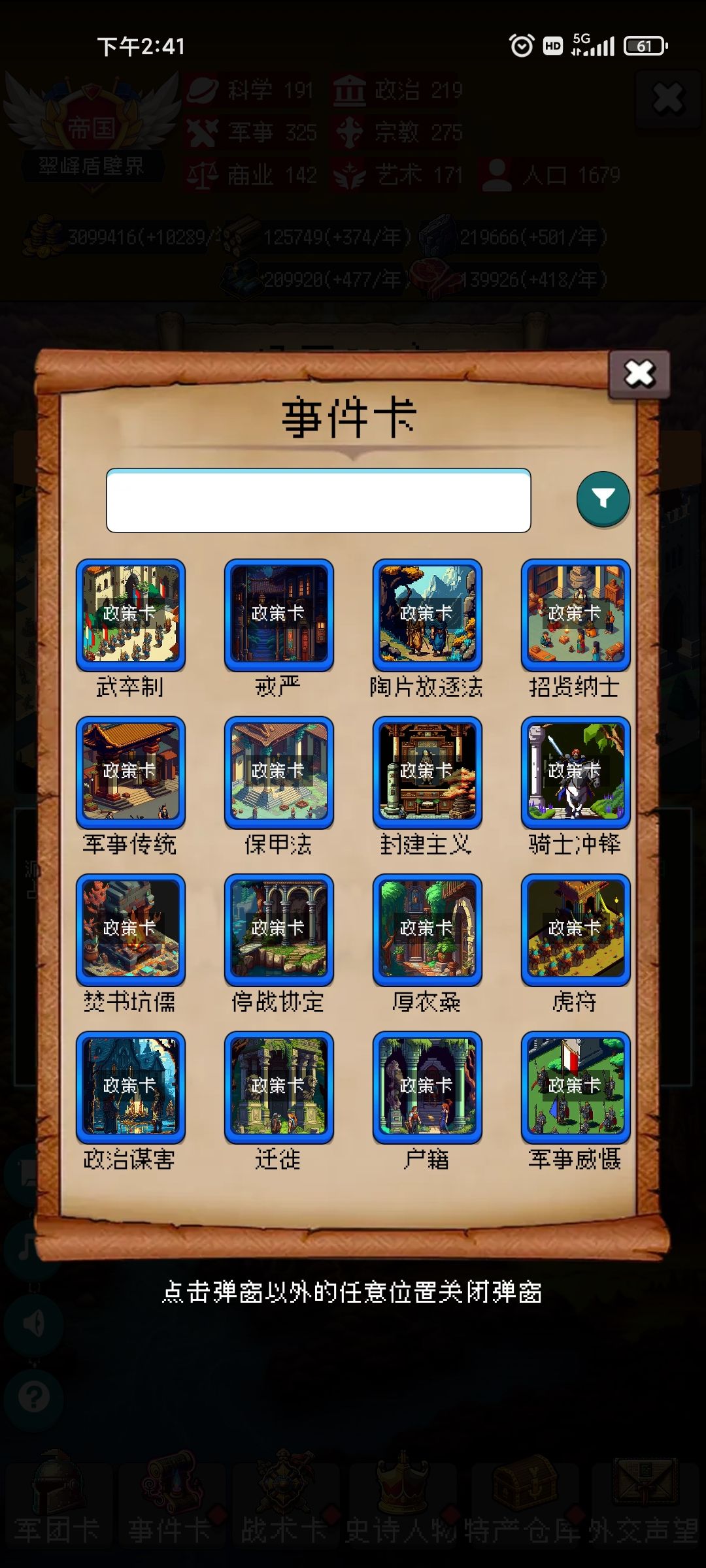Click the 人口 population icon
The height and width of the screenshot is (1568, 706).
(x=497, y=173)
